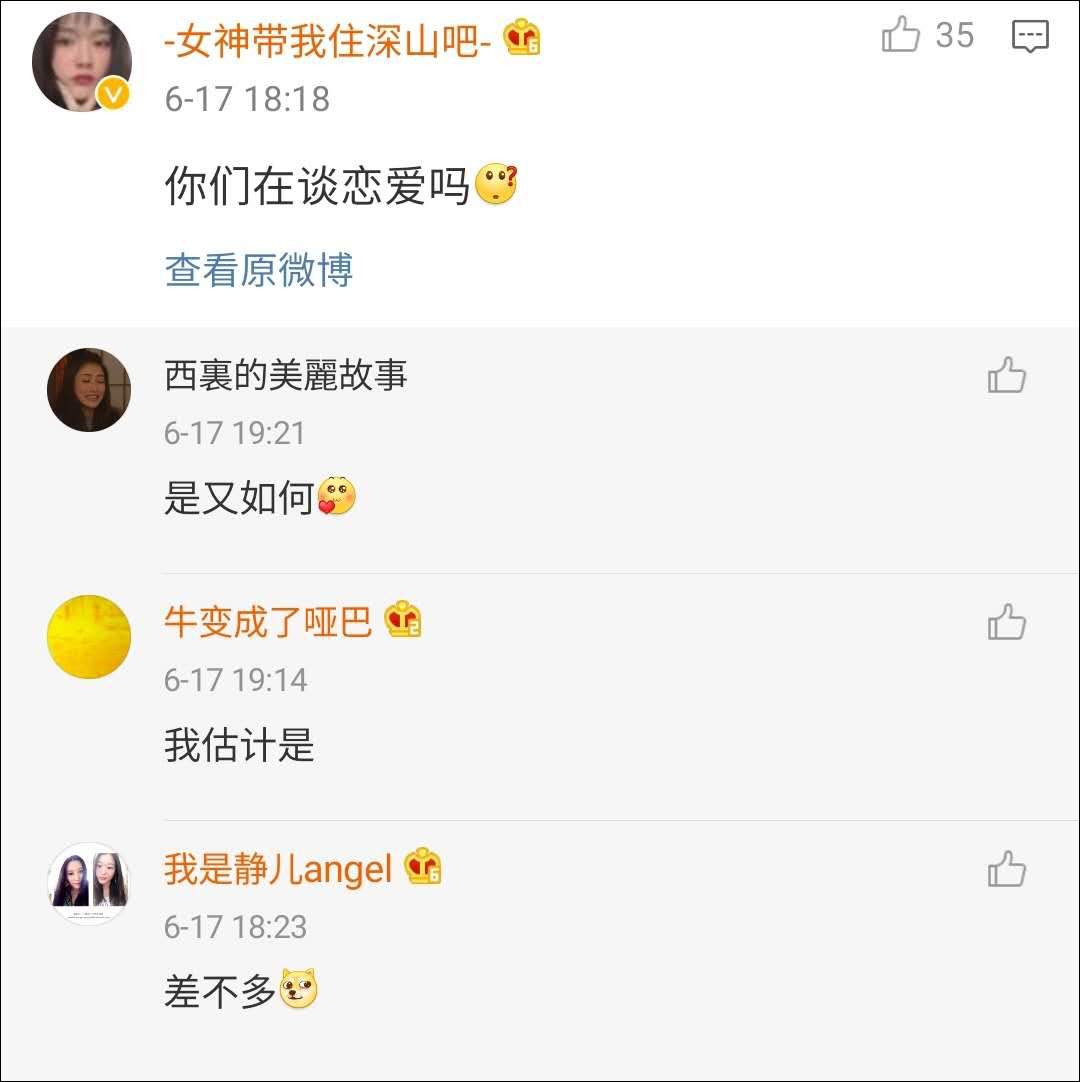View 我是静儿angel avatar picture
This screenshot has width=1080, height=1082.
coord(88,882)
